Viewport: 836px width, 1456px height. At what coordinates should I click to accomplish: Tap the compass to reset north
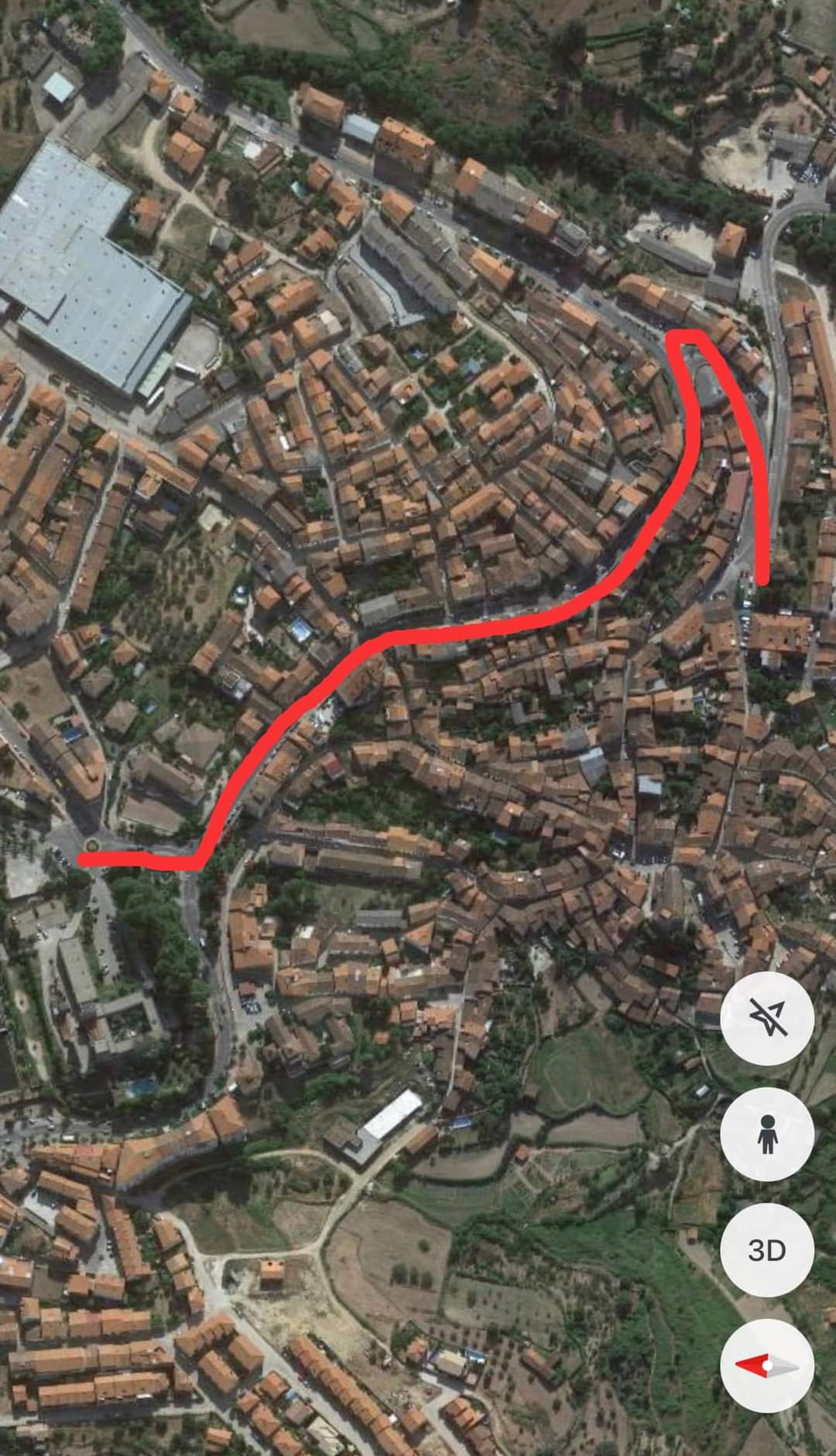click(x=767, y=1366)
